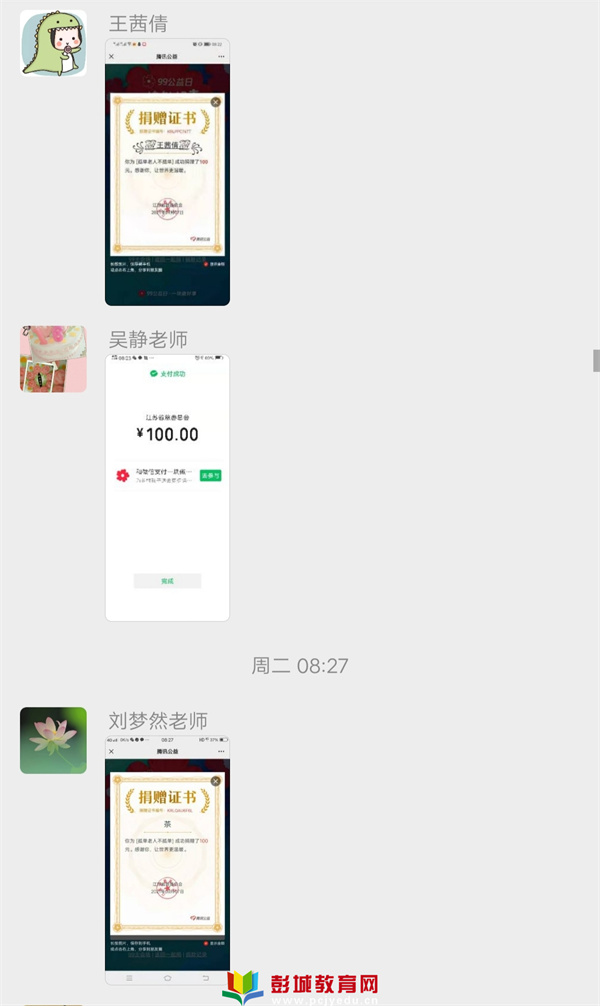Screen dimensions: 600x1006
Task: Open 刘梦然老师's lotus avatar profile
Action: click(53, 740)
